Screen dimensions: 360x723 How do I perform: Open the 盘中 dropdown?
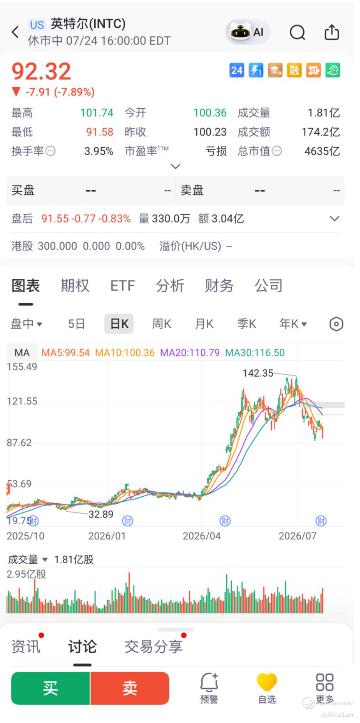tap(26, 324)
